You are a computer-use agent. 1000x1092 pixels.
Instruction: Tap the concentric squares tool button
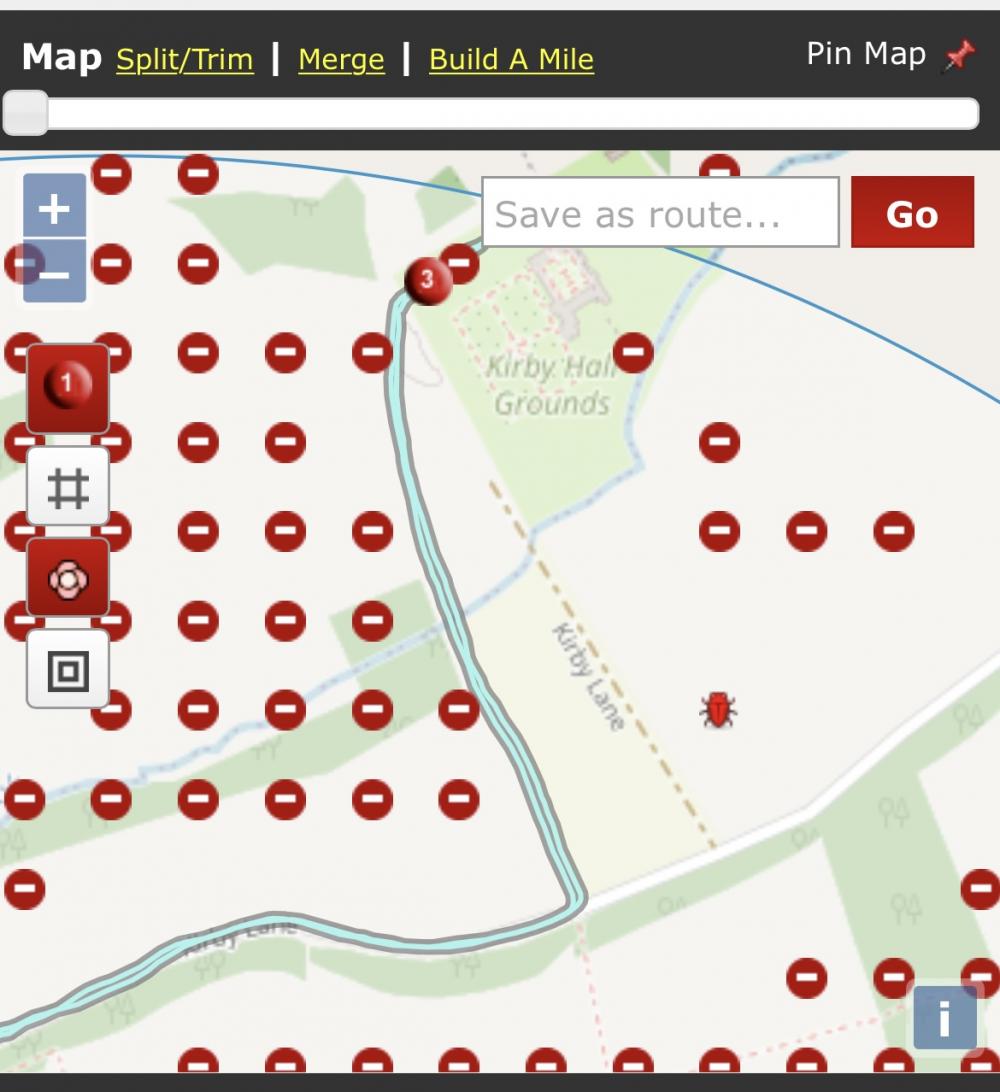tap(68, 669)
